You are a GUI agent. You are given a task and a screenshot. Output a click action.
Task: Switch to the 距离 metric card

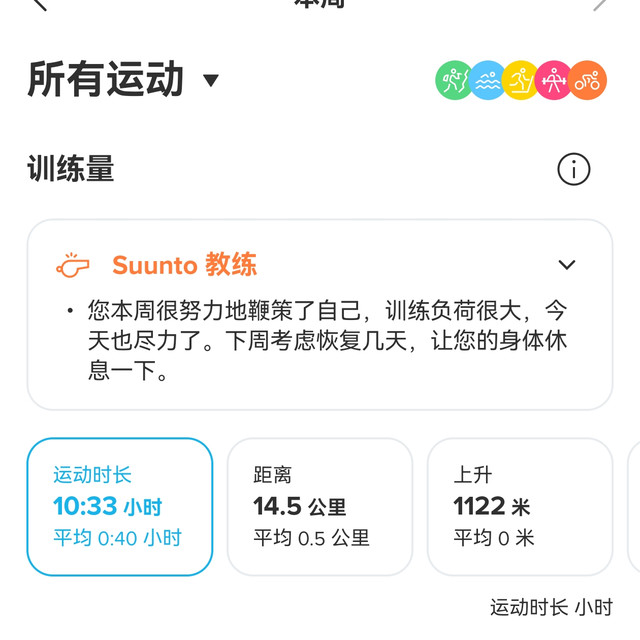click(319, 507)
